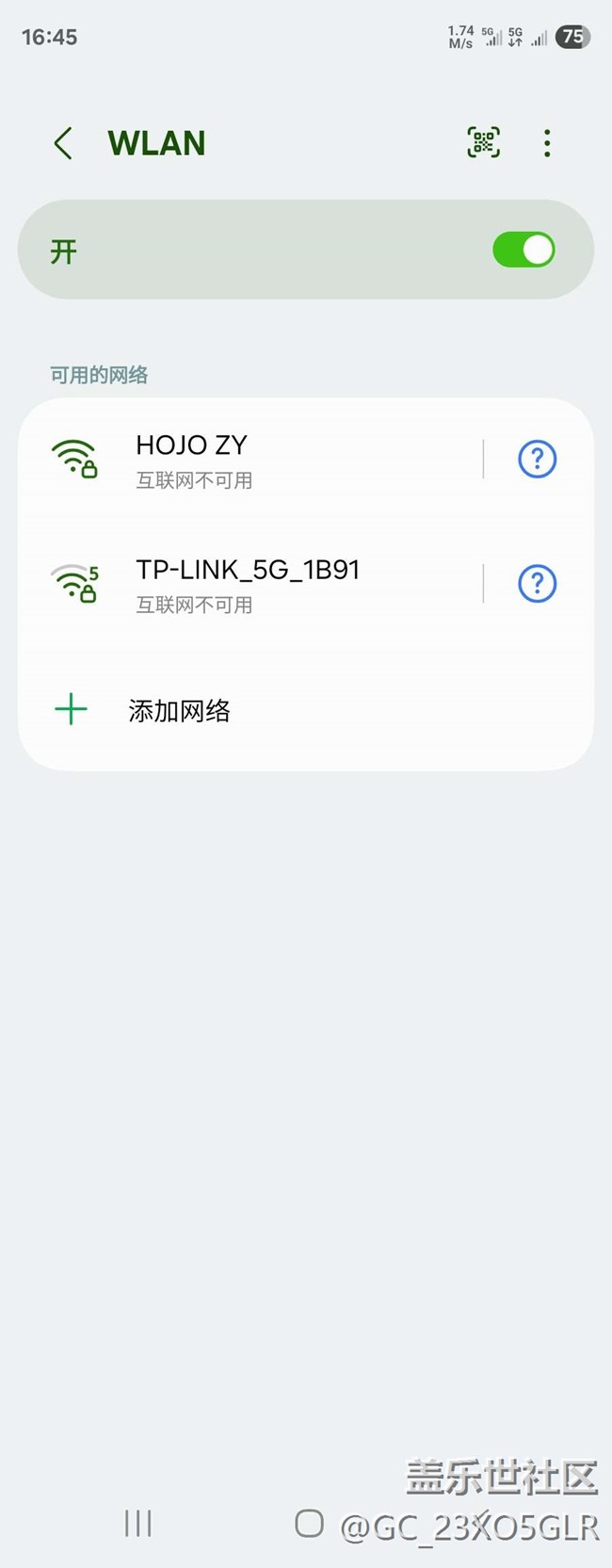The width and height of the screenshot is (612, 1568).
Task: Tap the system home button
Action: pyautogui.click(x=309, y=1523)
